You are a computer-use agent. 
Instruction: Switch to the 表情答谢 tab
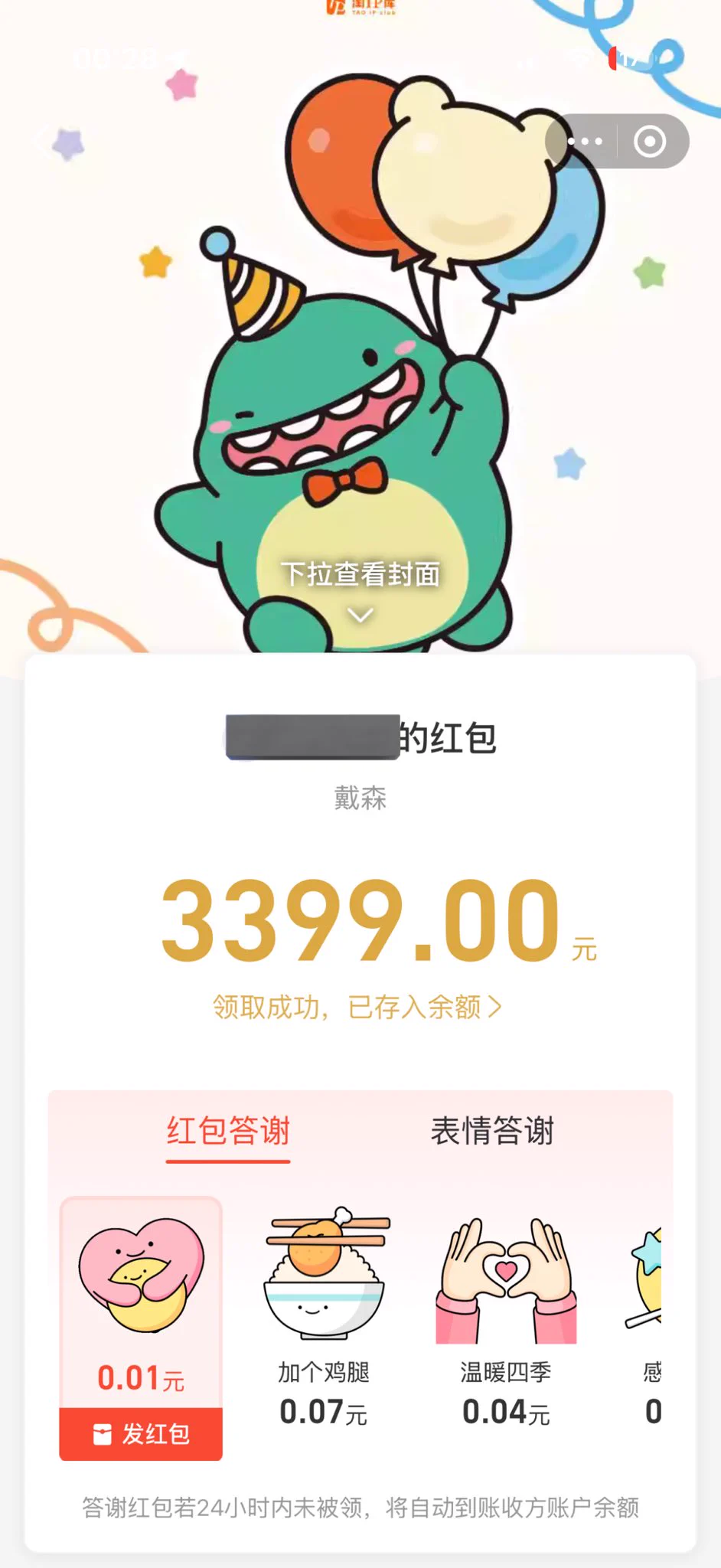[x=492, y=1132]
